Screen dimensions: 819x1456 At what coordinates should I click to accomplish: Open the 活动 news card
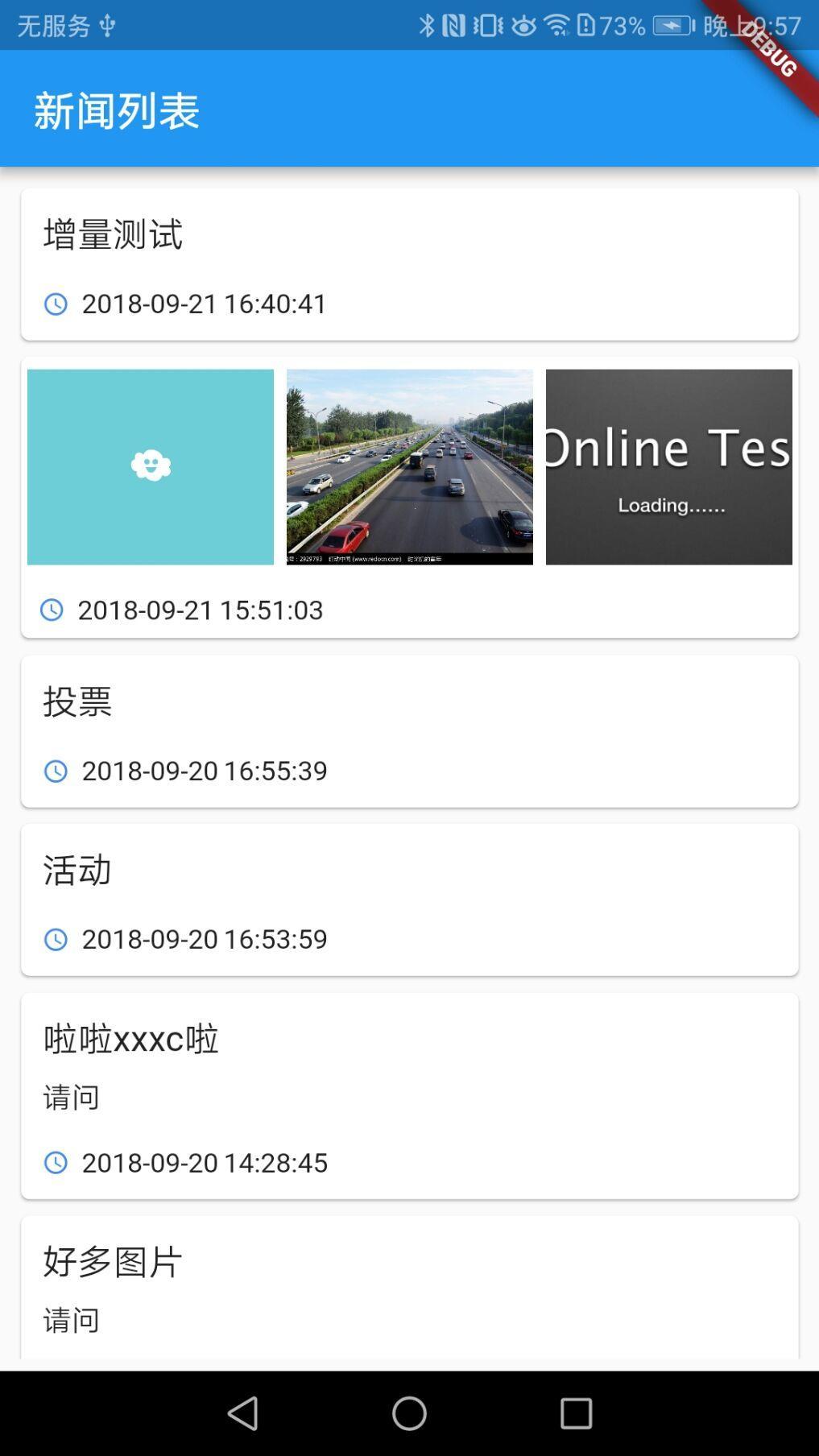[409, 900]
